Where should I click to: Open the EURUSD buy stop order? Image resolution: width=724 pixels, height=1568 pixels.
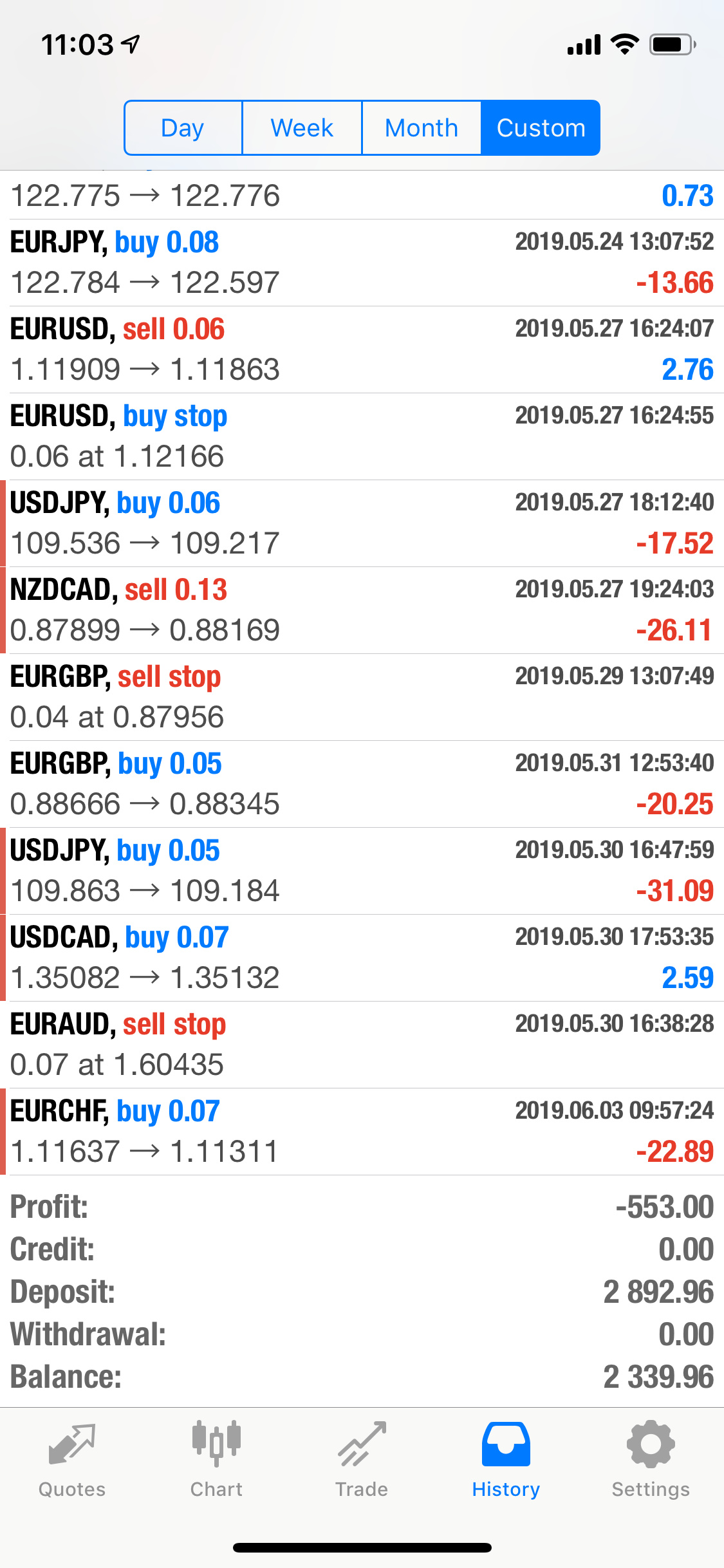click(x=362, y=436)
